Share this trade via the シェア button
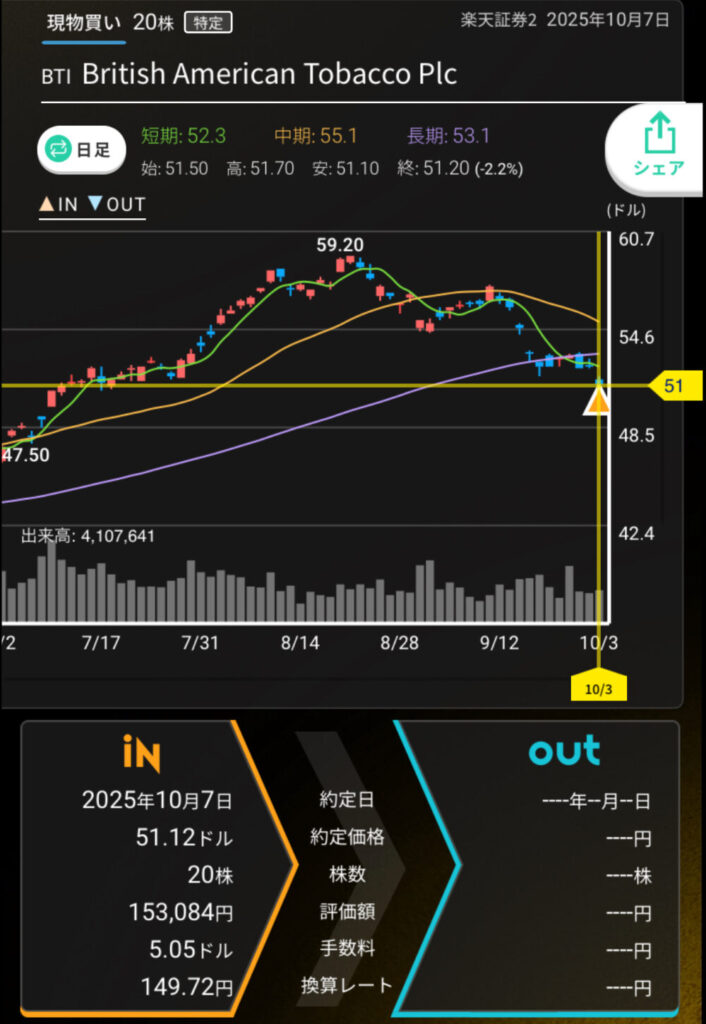The height and width of the screenshot is (1024, 706). (x=658, y=146)
